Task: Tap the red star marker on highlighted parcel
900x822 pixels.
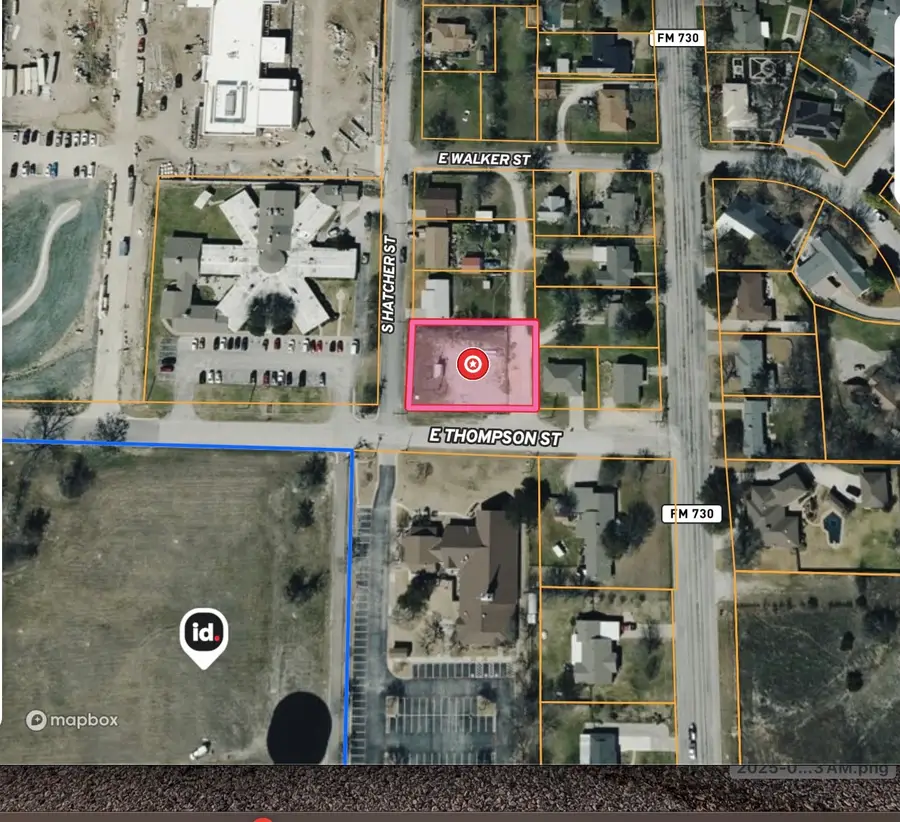Action: click(x=472, y=365)
